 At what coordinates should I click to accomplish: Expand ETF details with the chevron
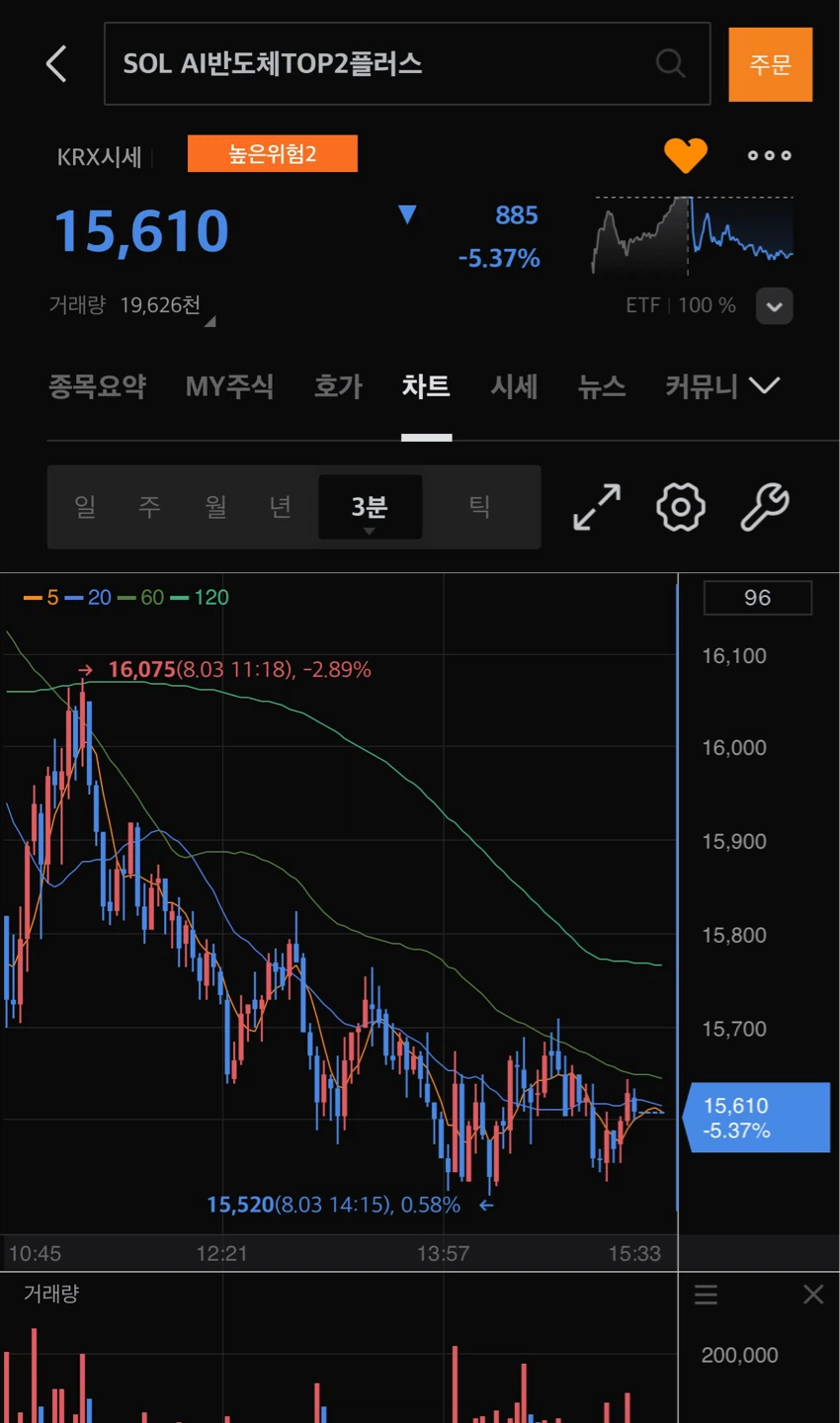coord(774,306)
